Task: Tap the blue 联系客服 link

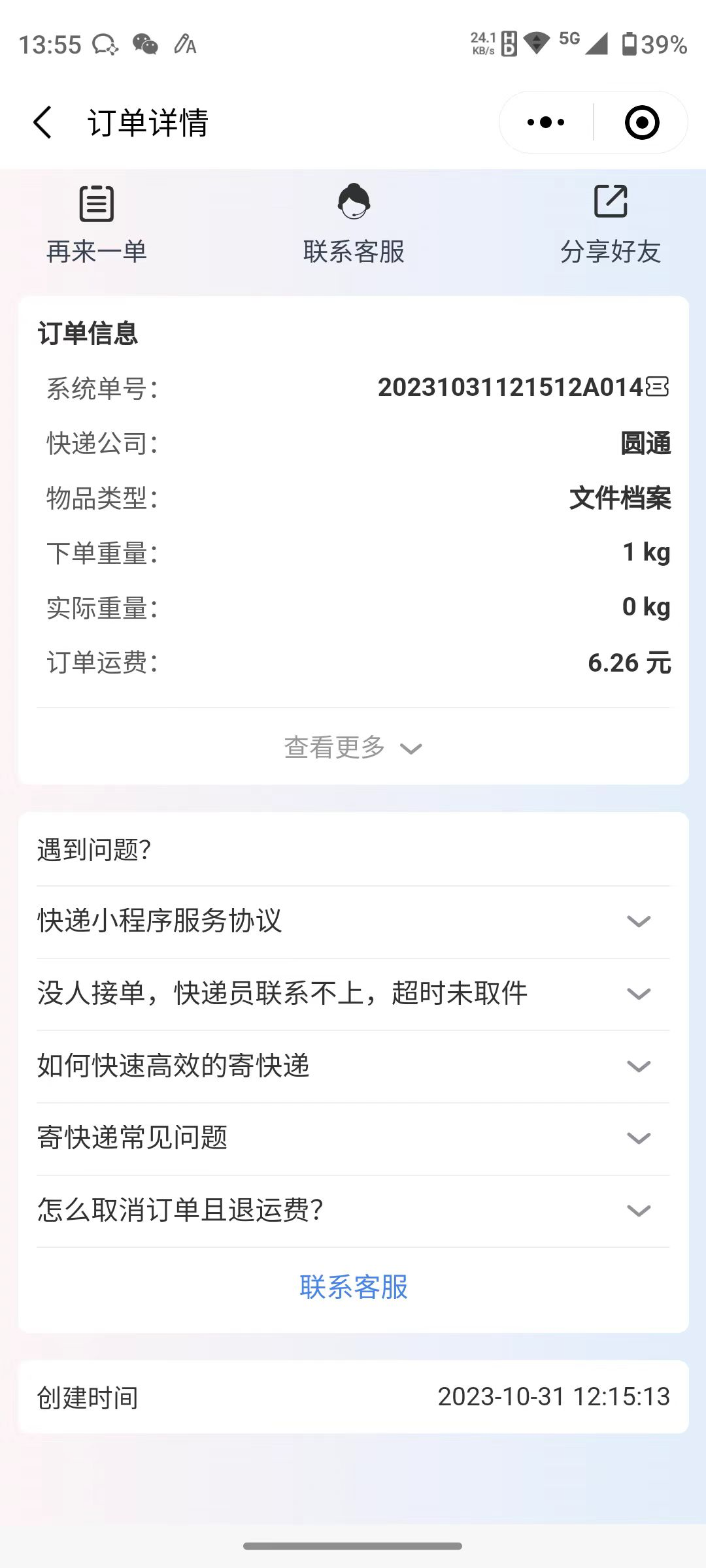Action: coord(354,1287)
